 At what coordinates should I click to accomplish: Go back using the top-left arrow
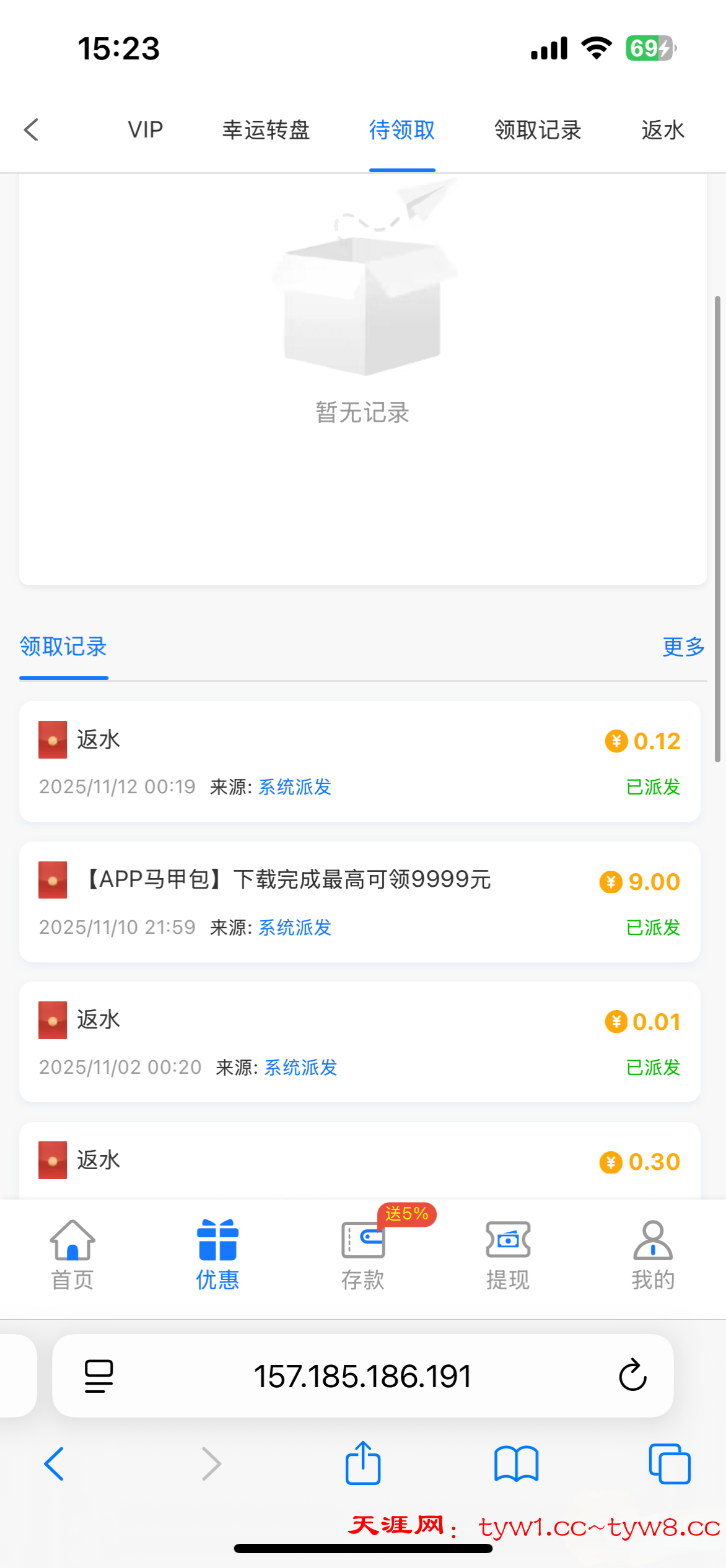(x=32, y=130)
